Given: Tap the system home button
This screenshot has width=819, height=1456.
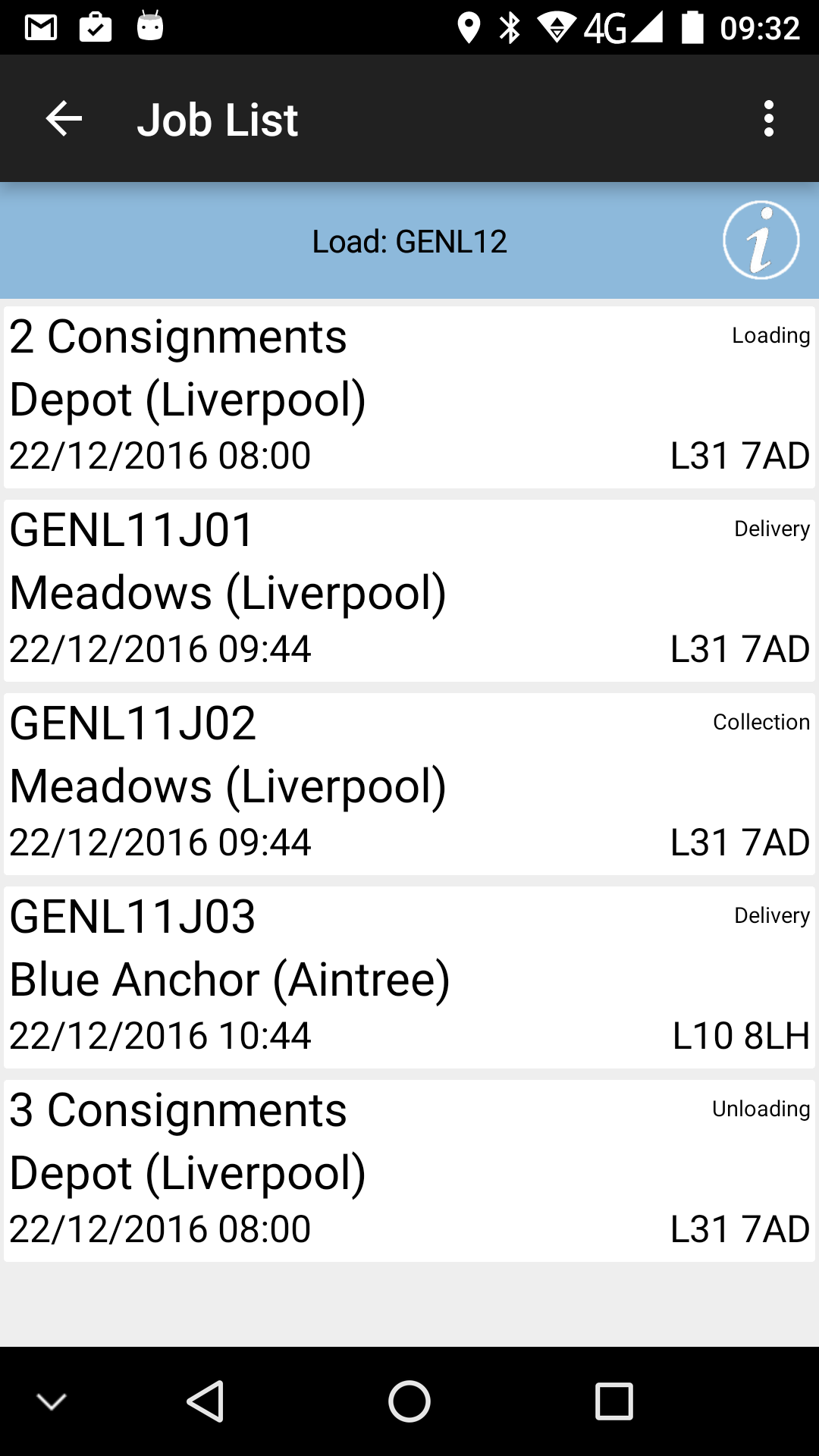Looking at the screenshot, I should click(409, 1401).
